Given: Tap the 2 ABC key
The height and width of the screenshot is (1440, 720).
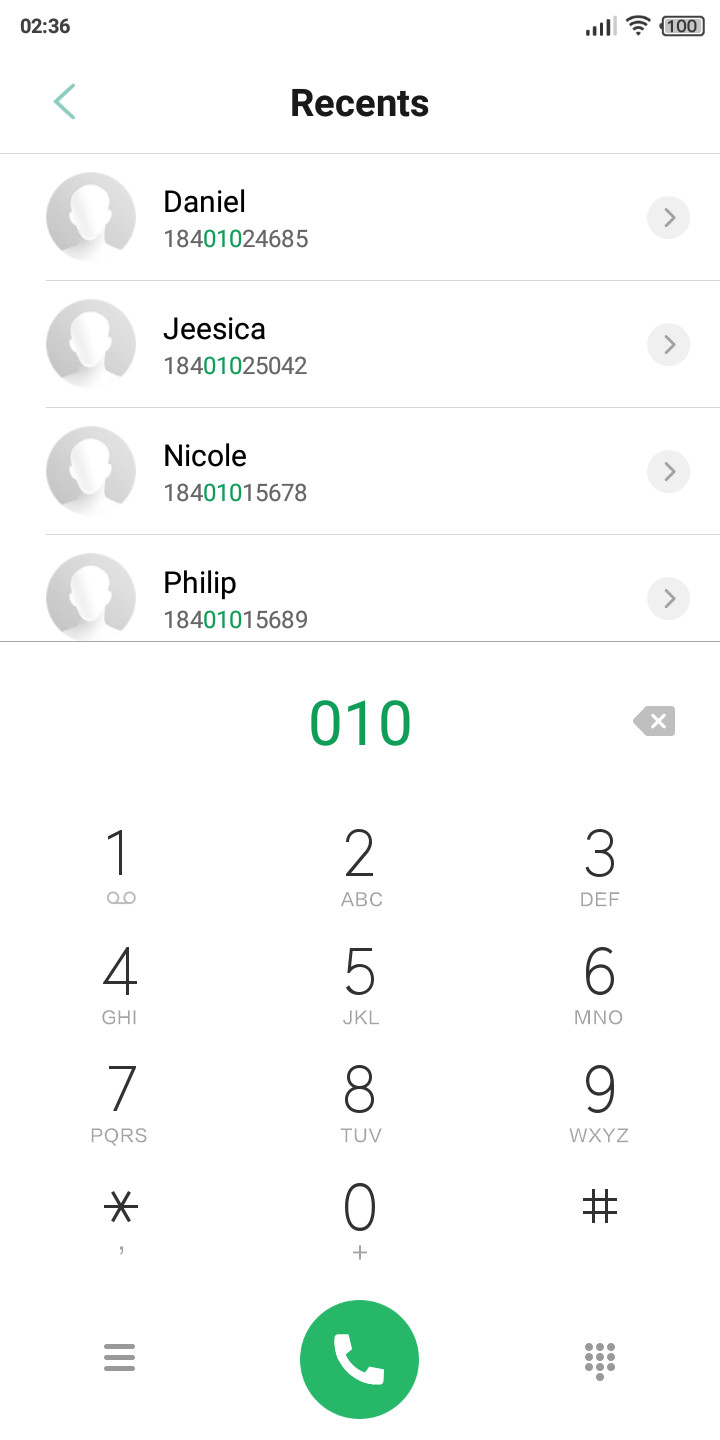Looking at the screenshot, I should [360, 866].
